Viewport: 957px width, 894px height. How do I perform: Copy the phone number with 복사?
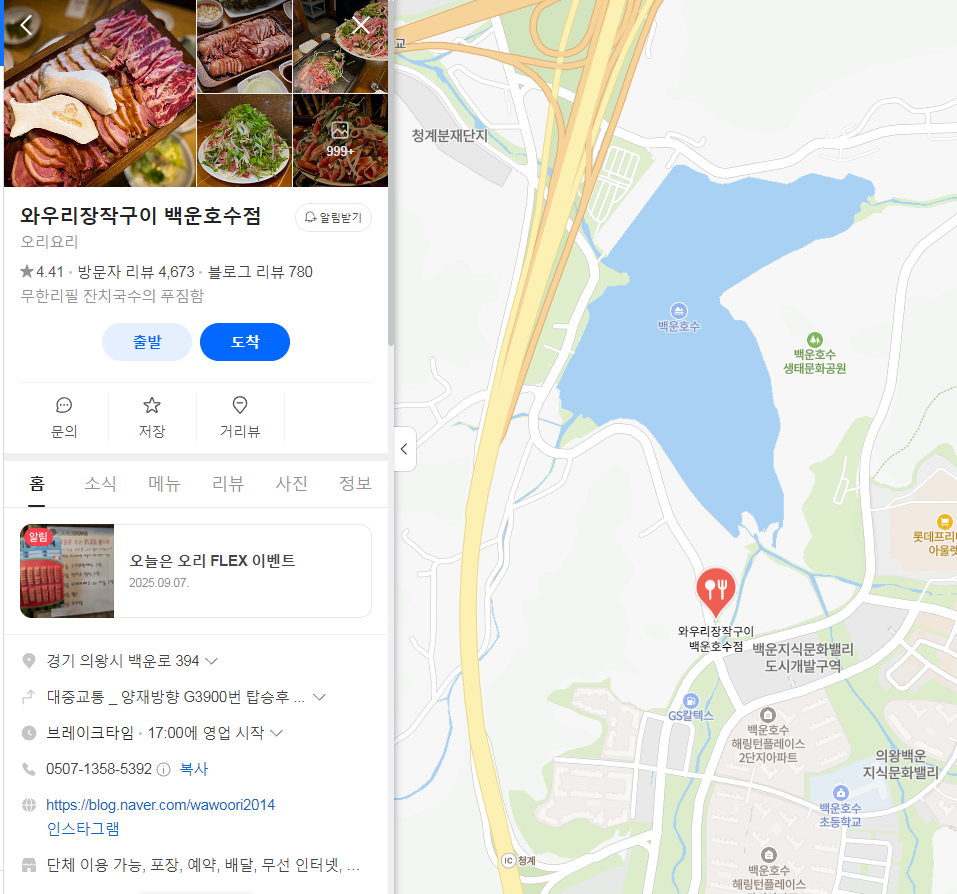pos(194,769)
